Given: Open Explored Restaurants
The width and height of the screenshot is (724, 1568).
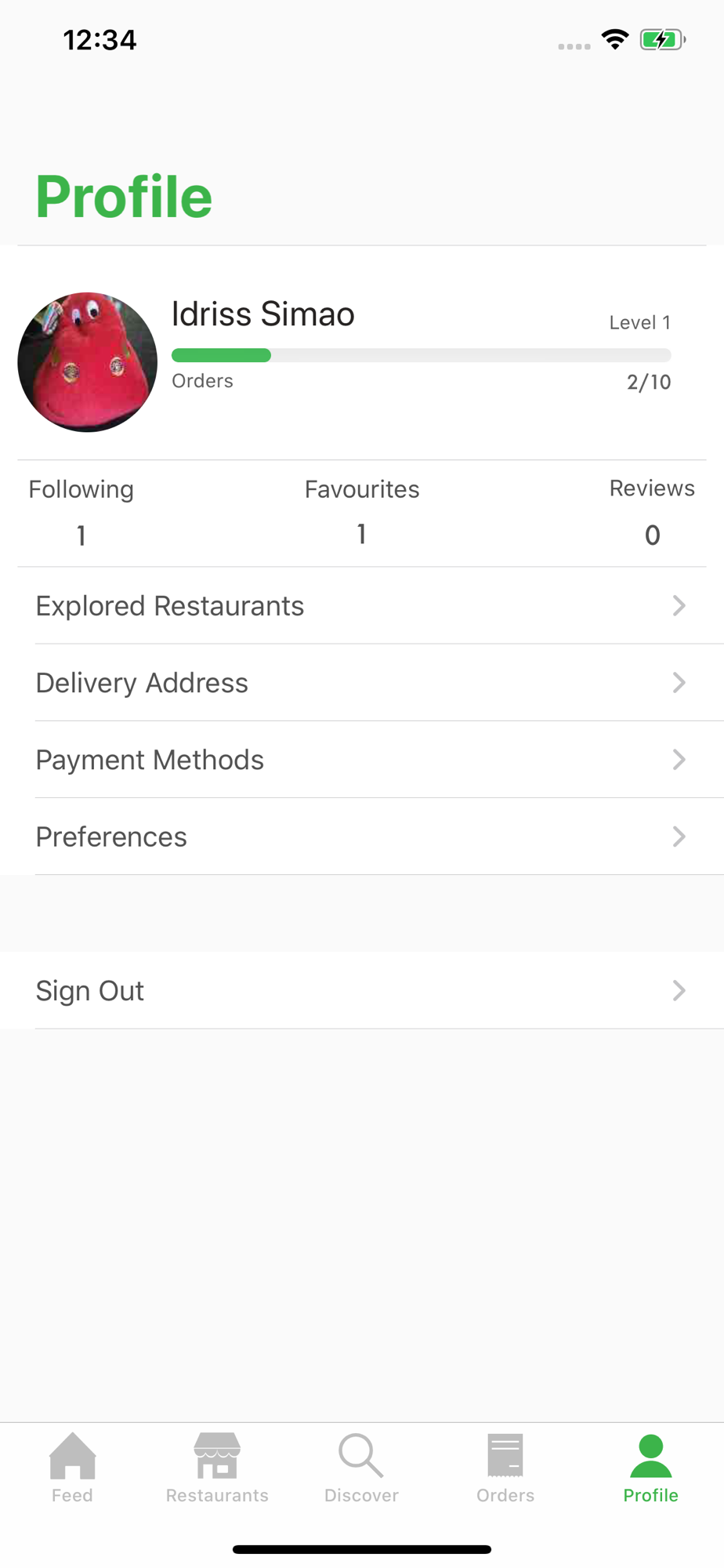Looking at the screenshot, I should pos(362,605).
